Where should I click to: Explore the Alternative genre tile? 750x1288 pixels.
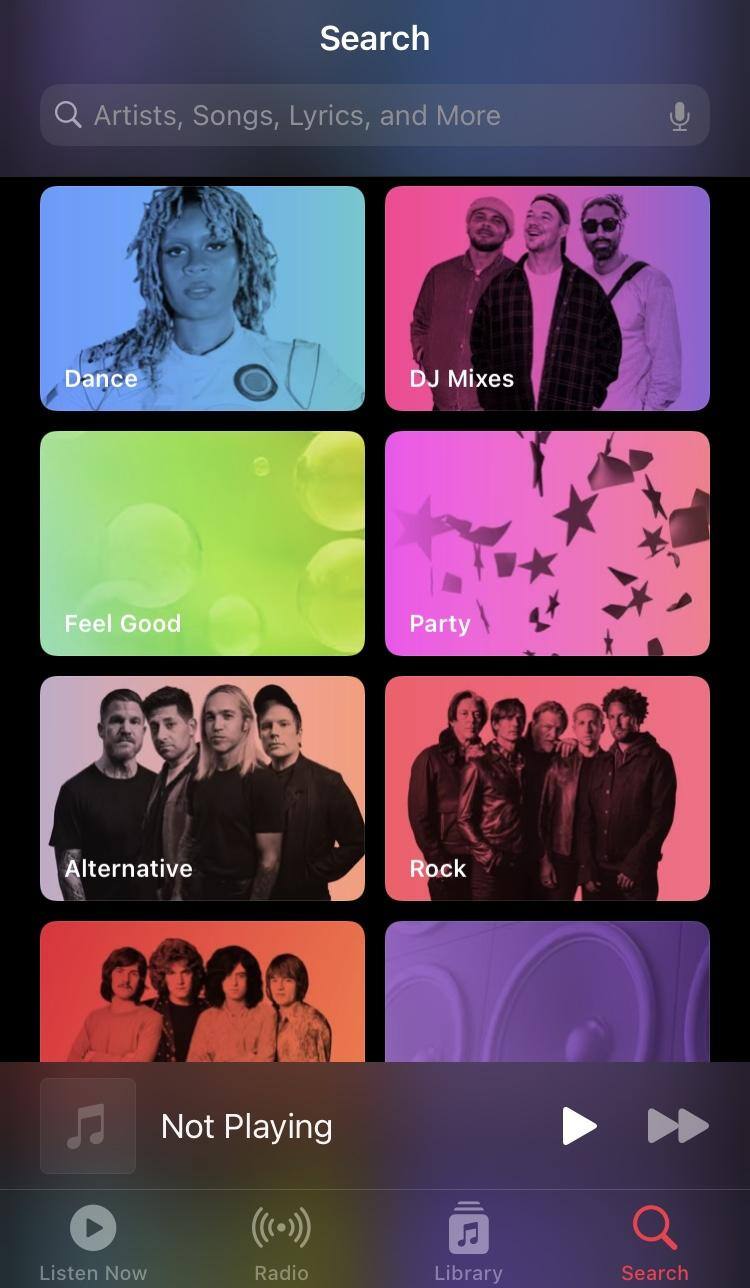tap(202, 788)
